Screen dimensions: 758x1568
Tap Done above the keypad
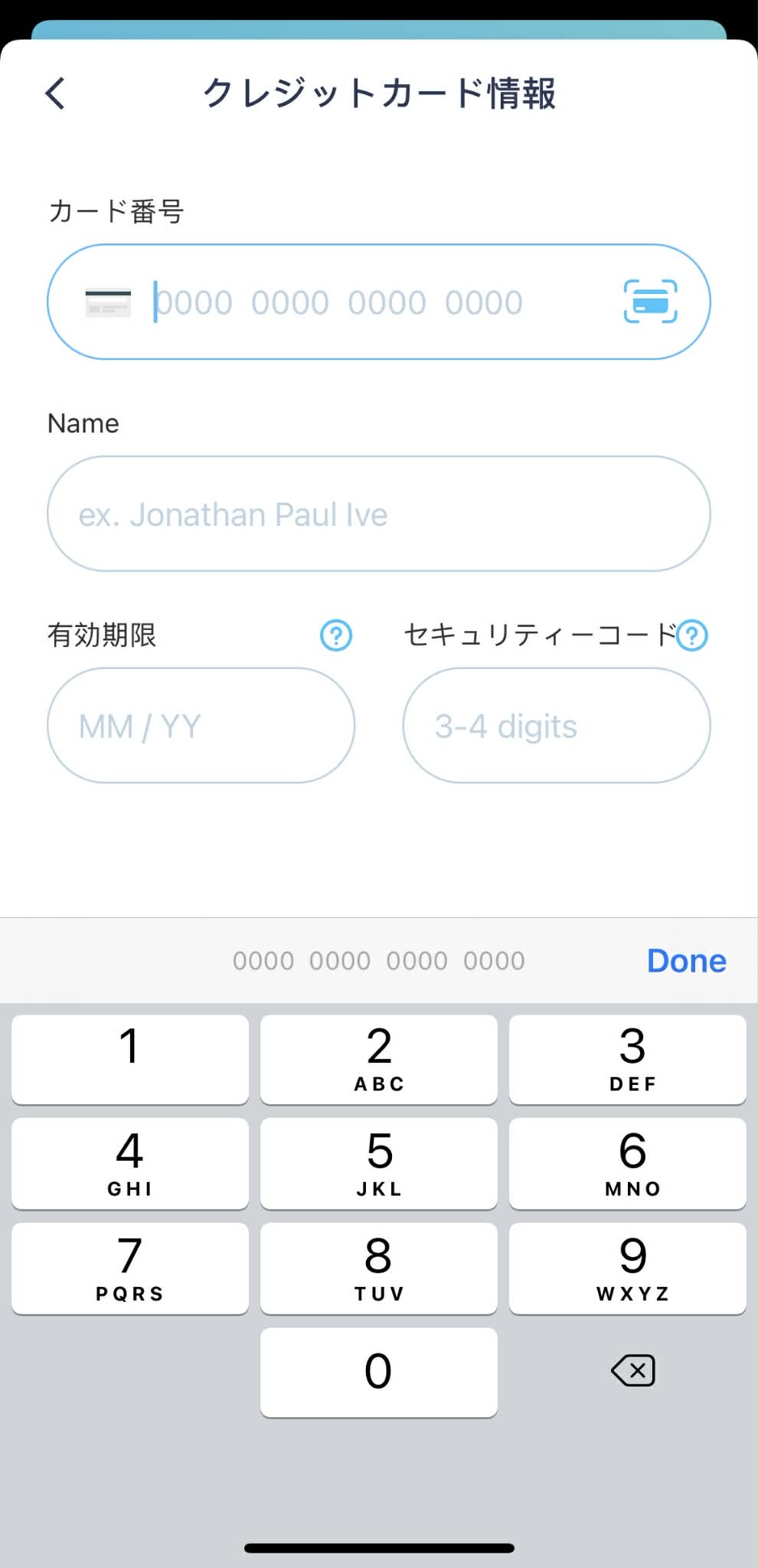tap(686, 961)
